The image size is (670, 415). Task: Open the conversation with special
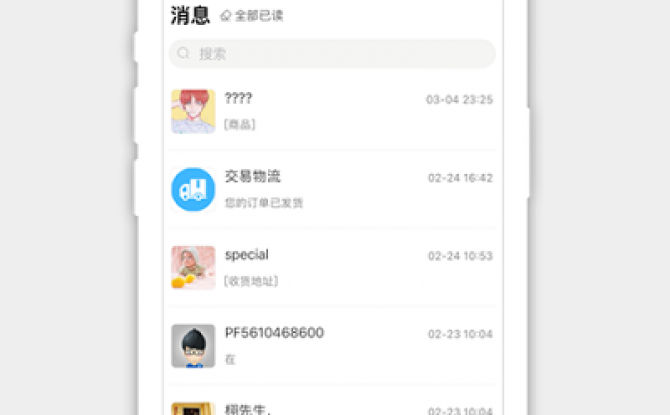pos(331,267)
